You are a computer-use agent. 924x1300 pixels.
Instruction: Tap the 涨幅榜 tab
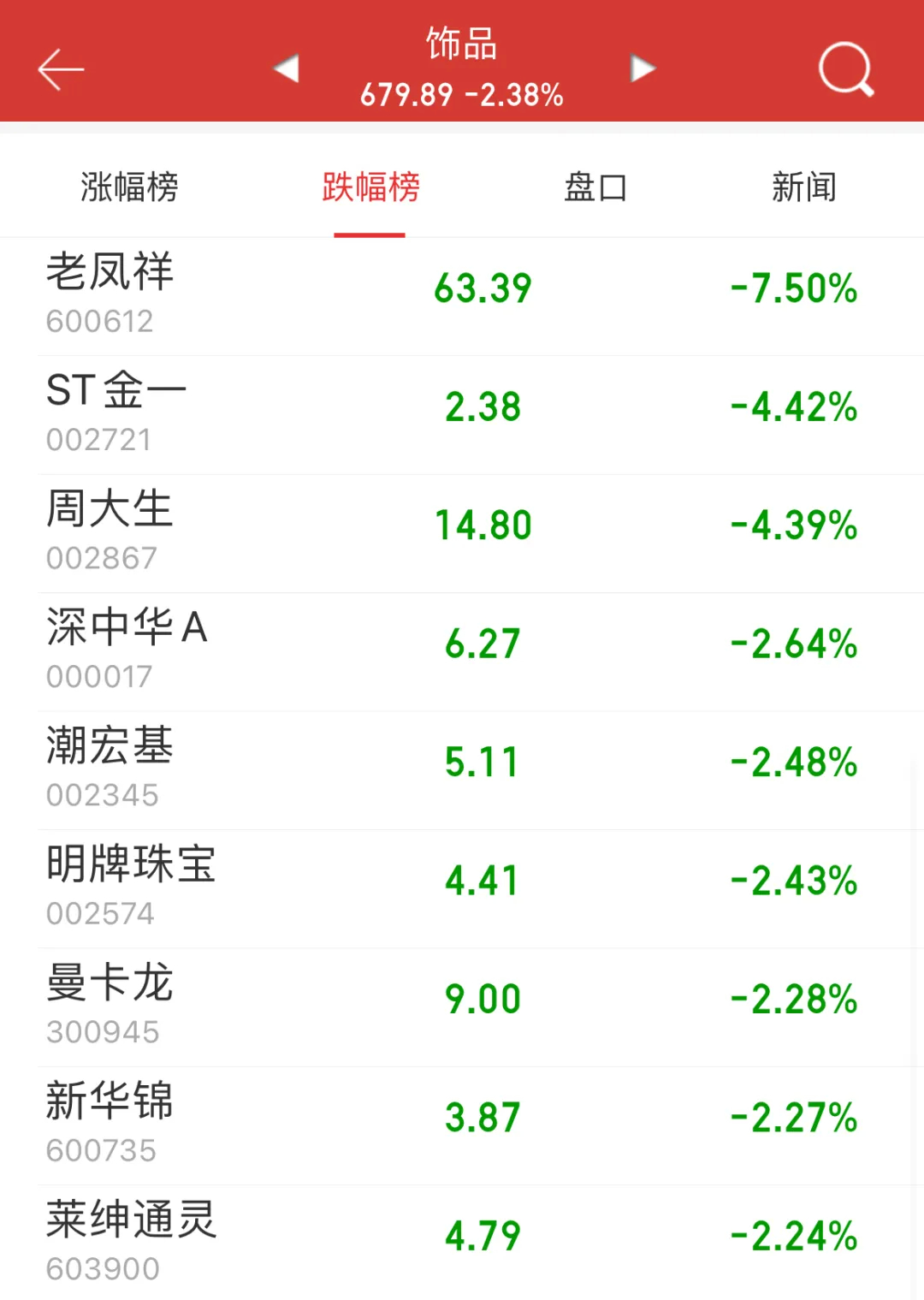tap(128, 188)
